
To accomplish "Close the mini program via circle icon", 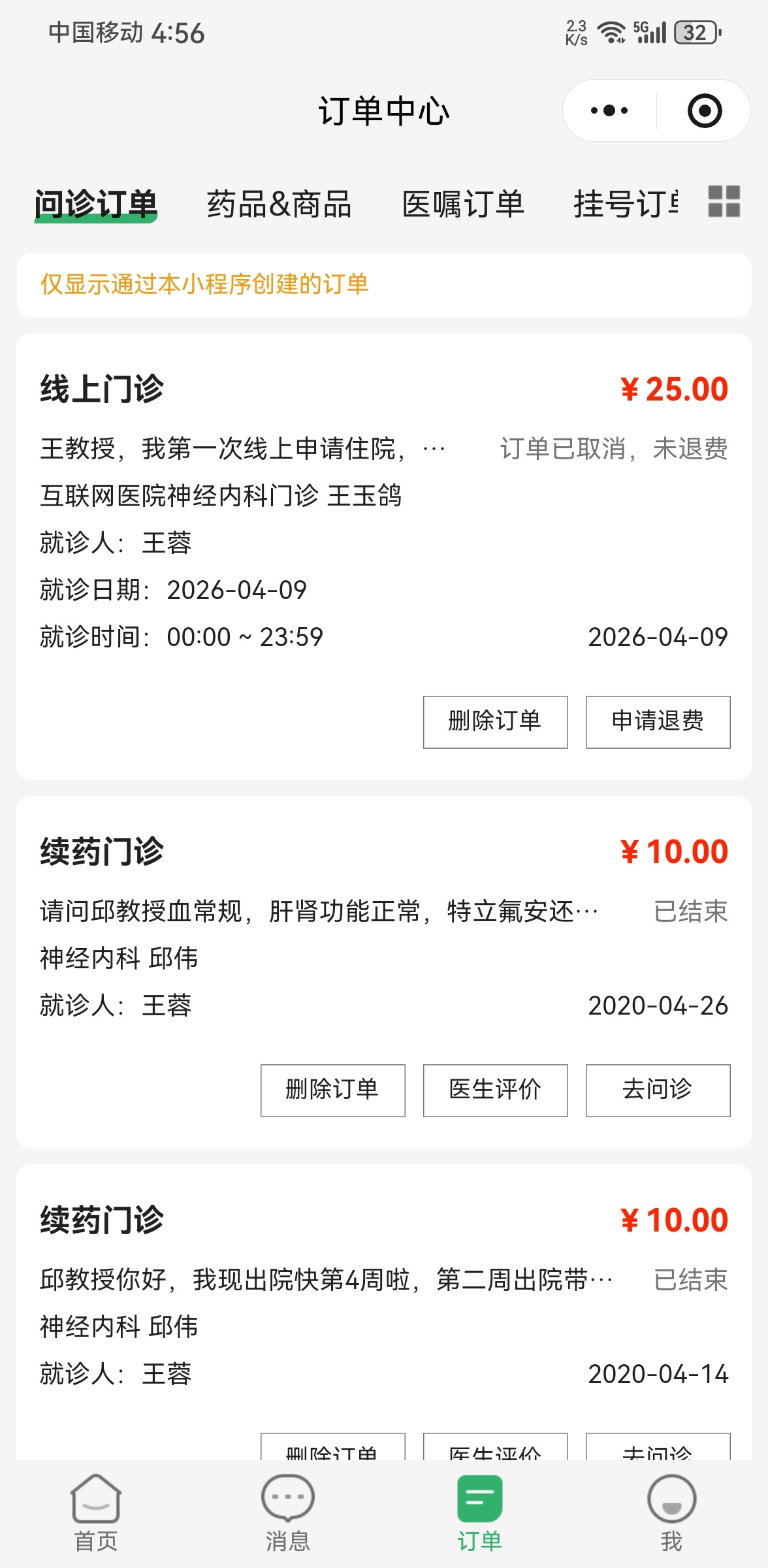I will (x=705, y=110).
